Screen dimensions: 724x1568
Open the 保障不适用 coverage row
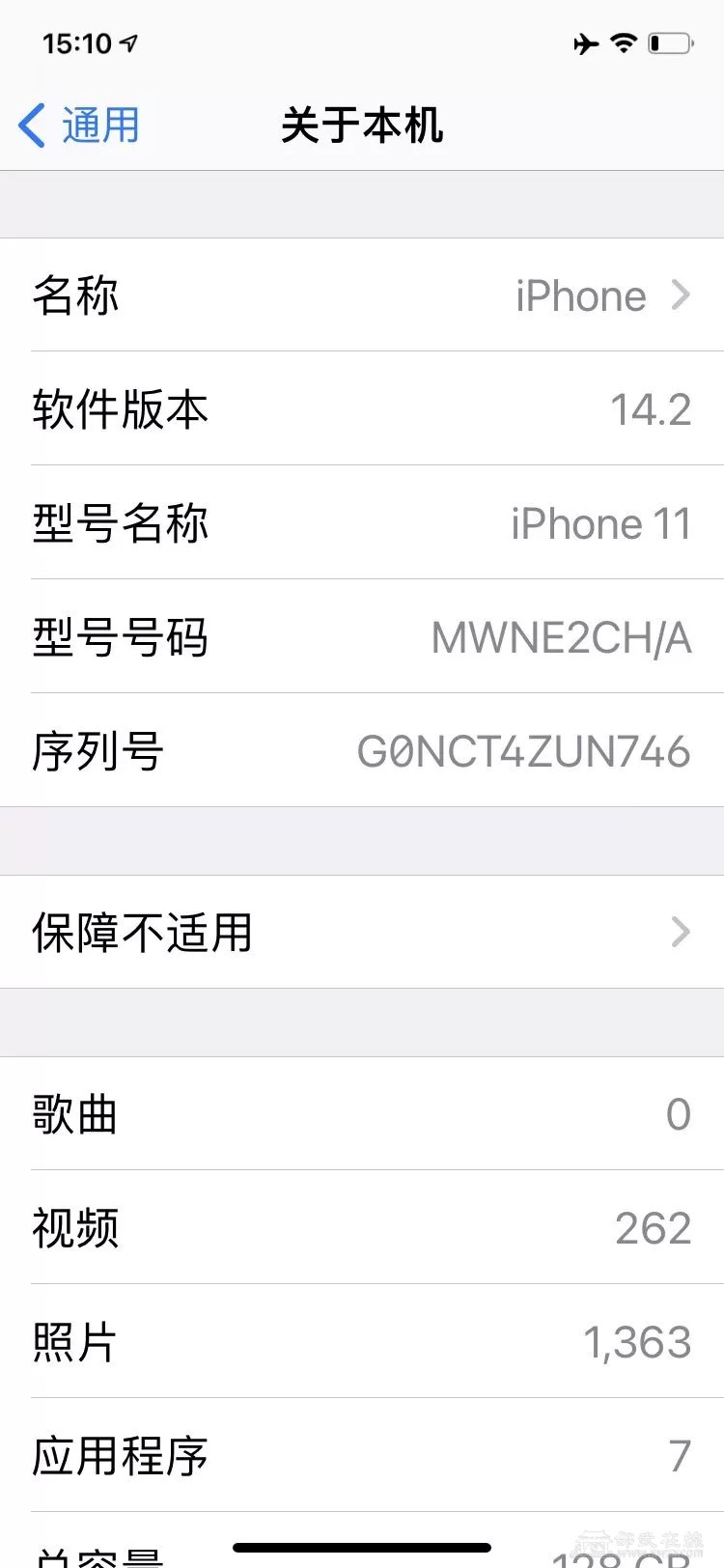(362, 933)
